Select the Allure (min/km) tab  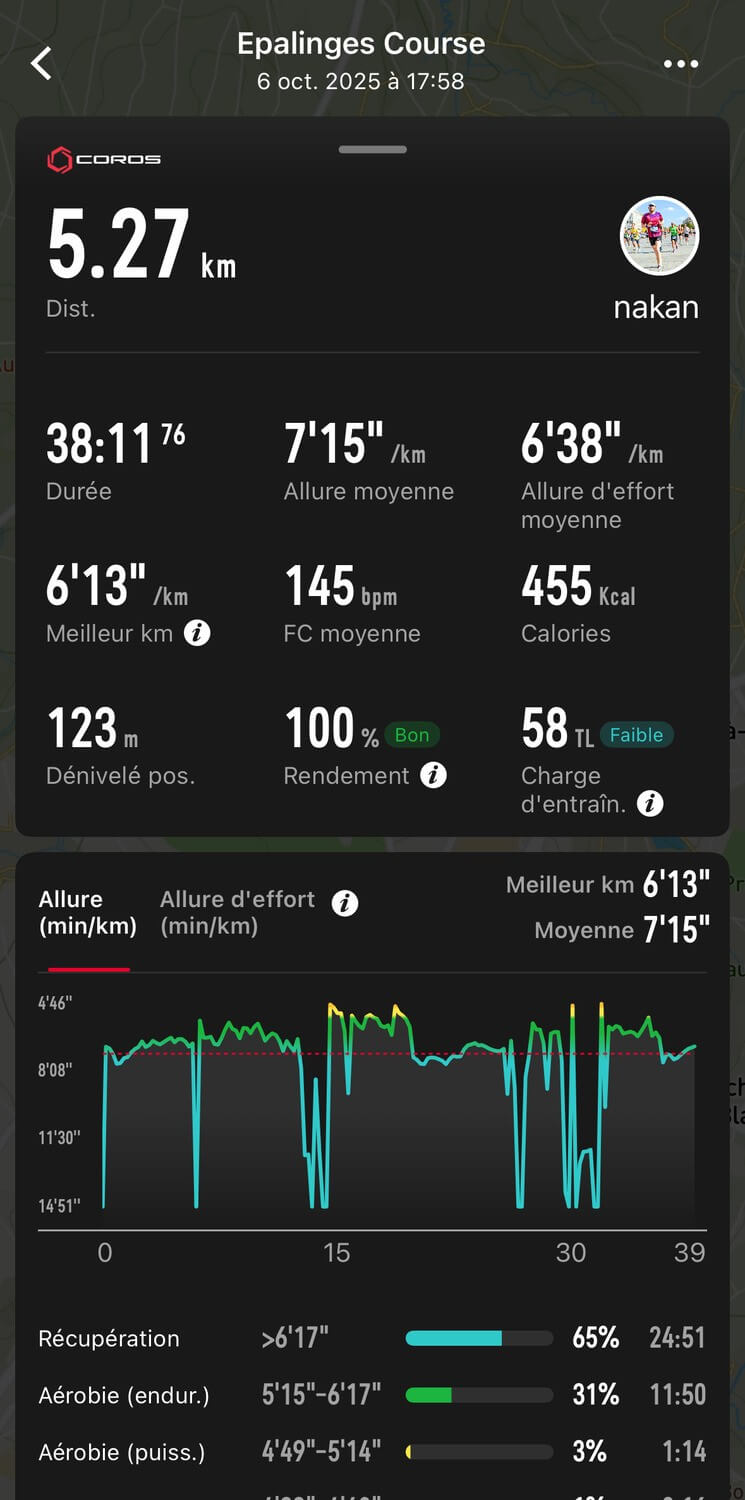87,912
